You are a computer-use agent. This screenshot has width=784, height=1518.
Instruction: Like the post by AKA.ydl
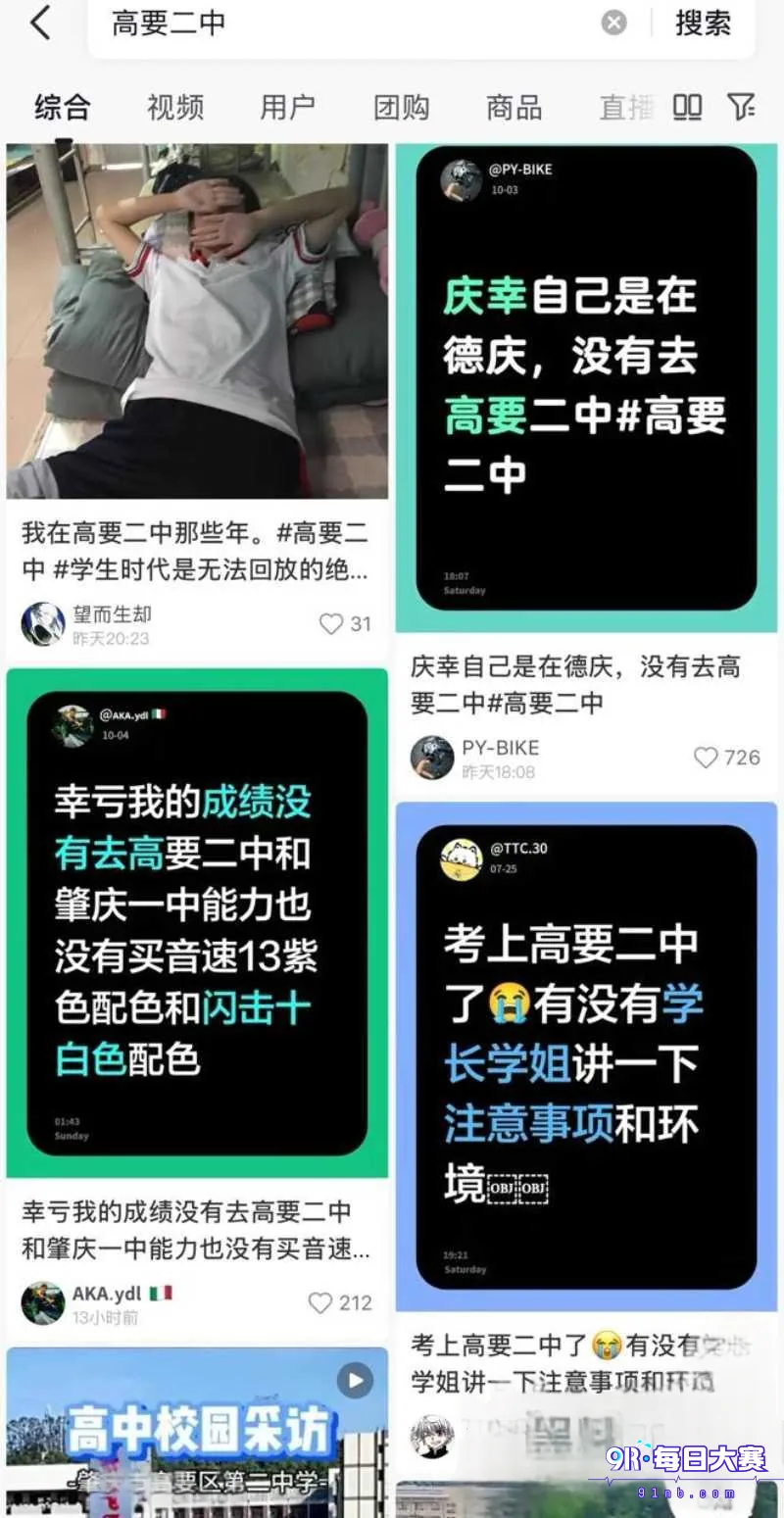point(340,1302)
